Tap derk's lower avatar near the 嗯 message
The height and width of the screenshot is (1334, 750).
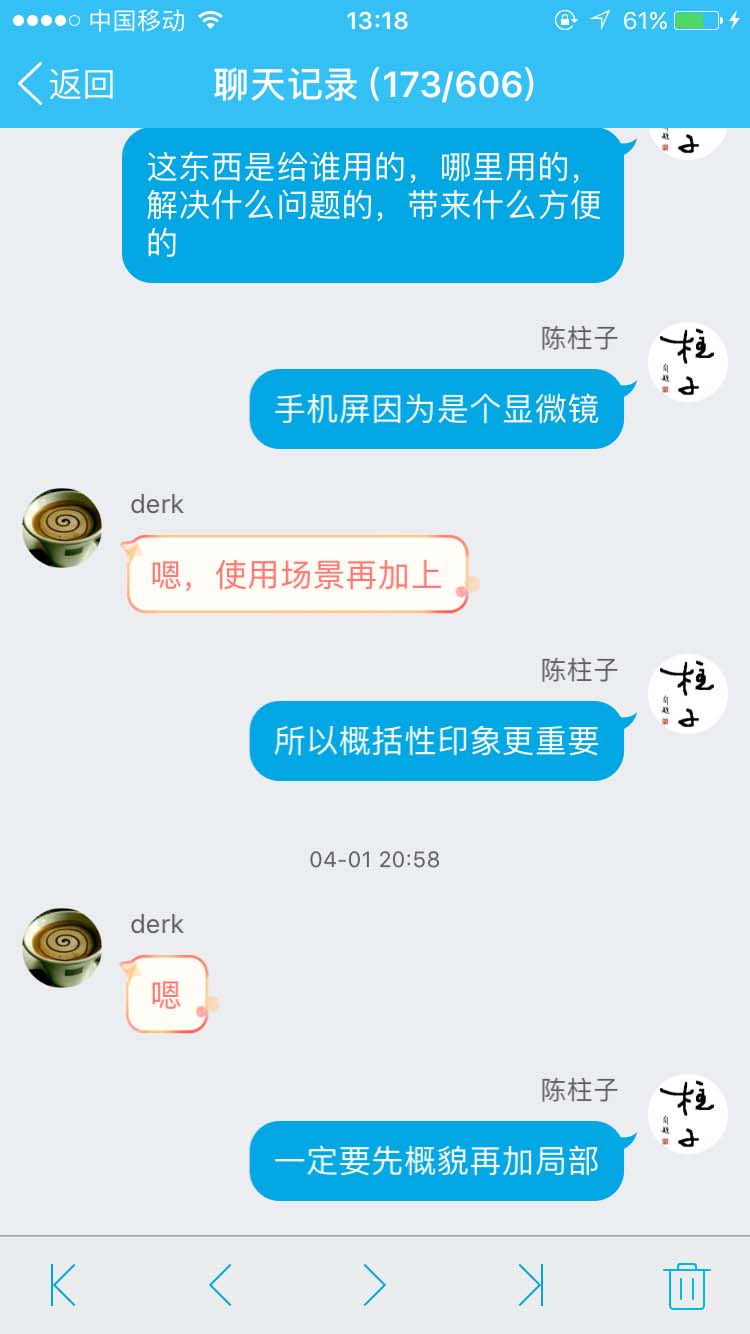coord(61,948)
